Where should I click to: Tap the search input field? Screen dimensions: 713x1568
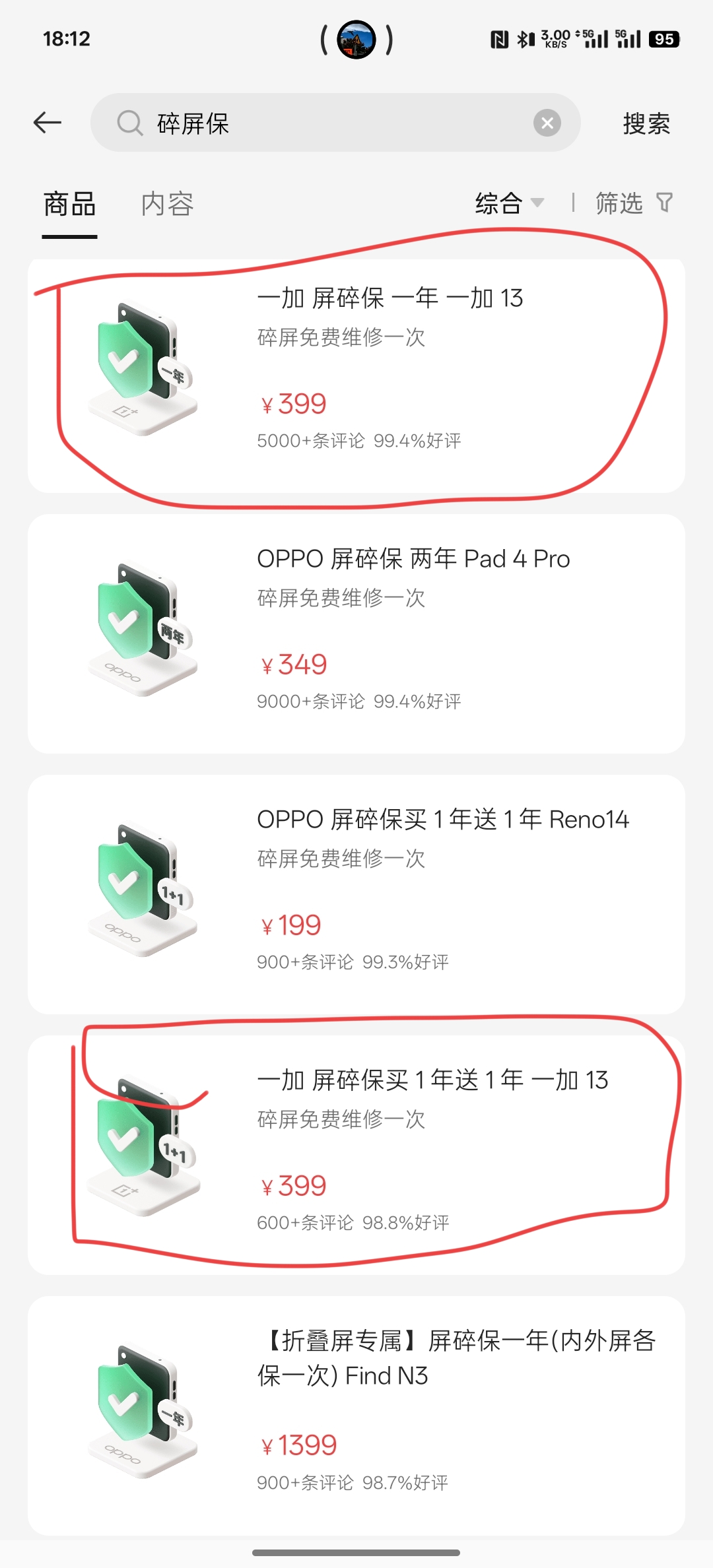tap(330, 123)
